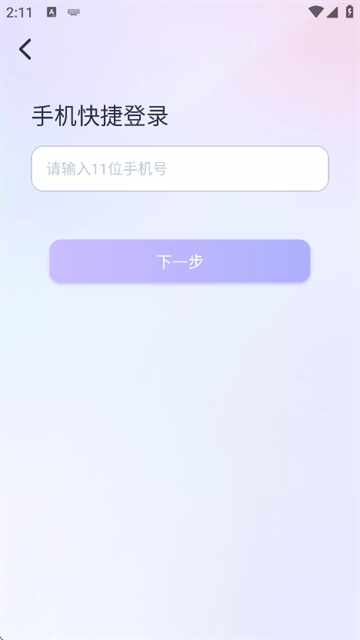The width and height of the screenshot is (360, 640).
Task: Go back using the top-left arrow
Action: [x=25, y=49]
